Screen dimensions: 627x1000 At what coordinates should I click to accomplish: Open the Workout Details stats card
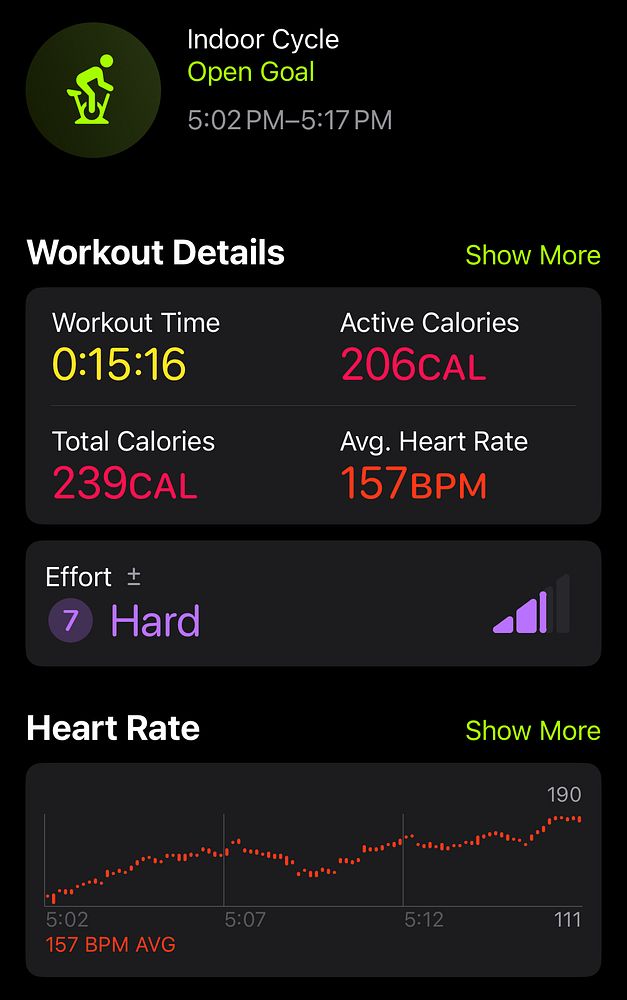[x=313, y=406]
